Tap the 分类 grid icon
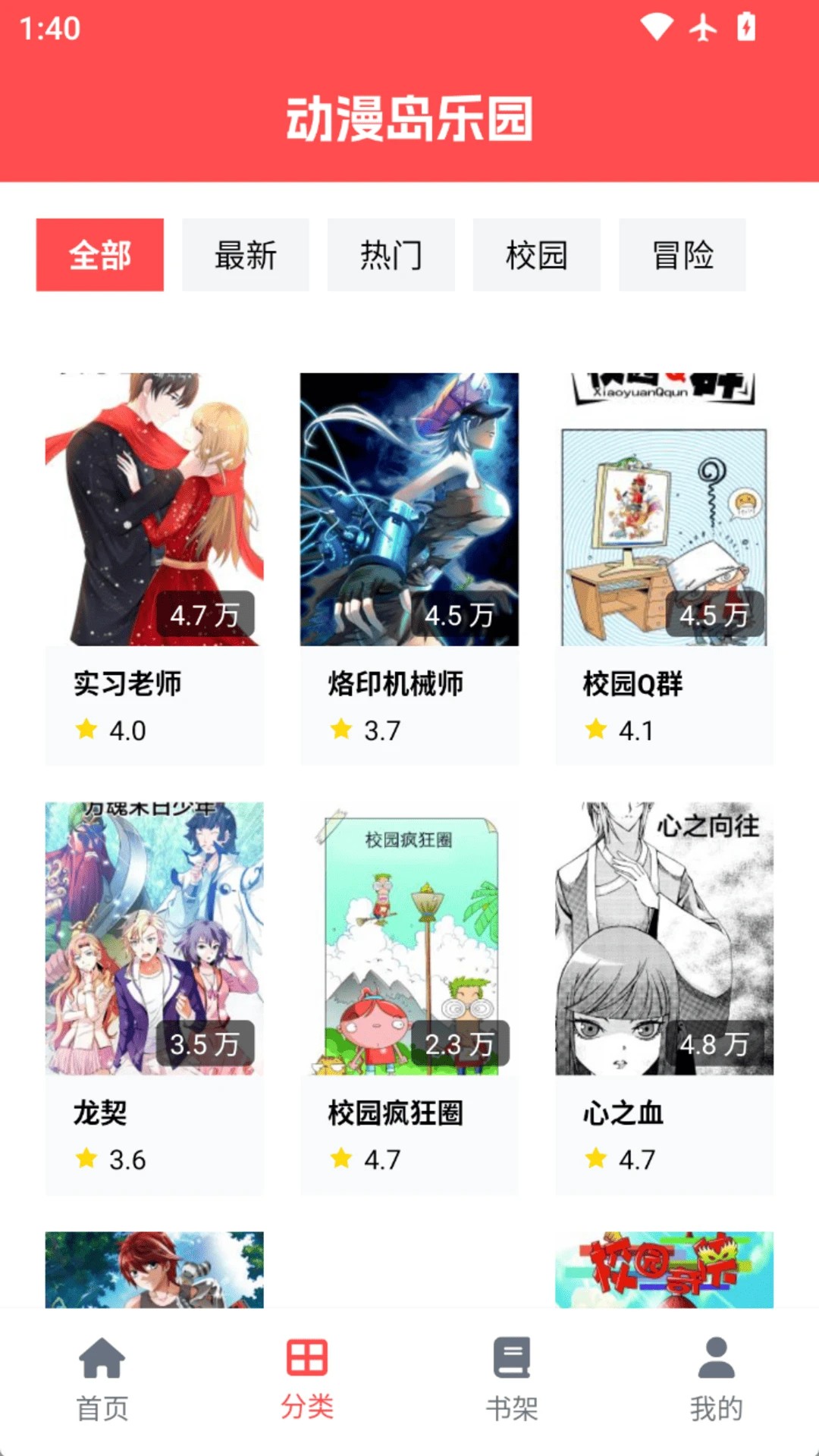Image resolution: width=819 pixels, height=1456 pixels. coord(307,1361)
